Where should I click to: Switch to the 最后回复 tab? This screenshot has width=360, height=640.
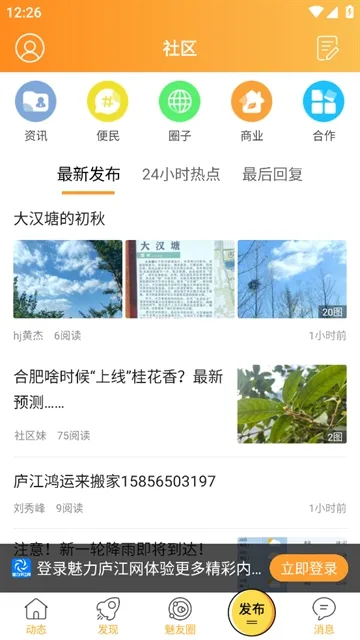(272, 174)
